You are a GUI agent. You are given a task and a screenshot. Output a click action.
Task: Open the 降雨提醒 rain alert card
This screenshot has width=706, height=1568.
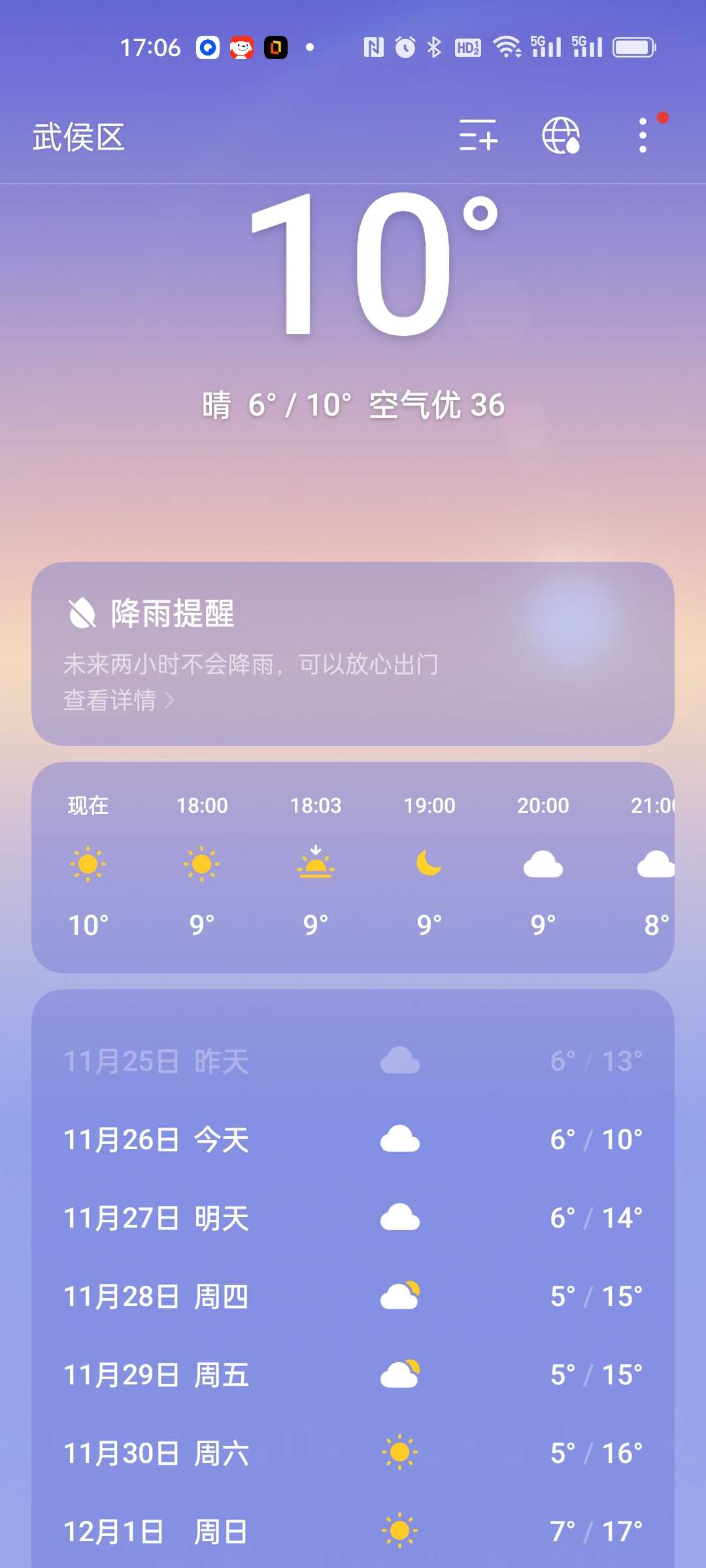click(x=353, y=653)
